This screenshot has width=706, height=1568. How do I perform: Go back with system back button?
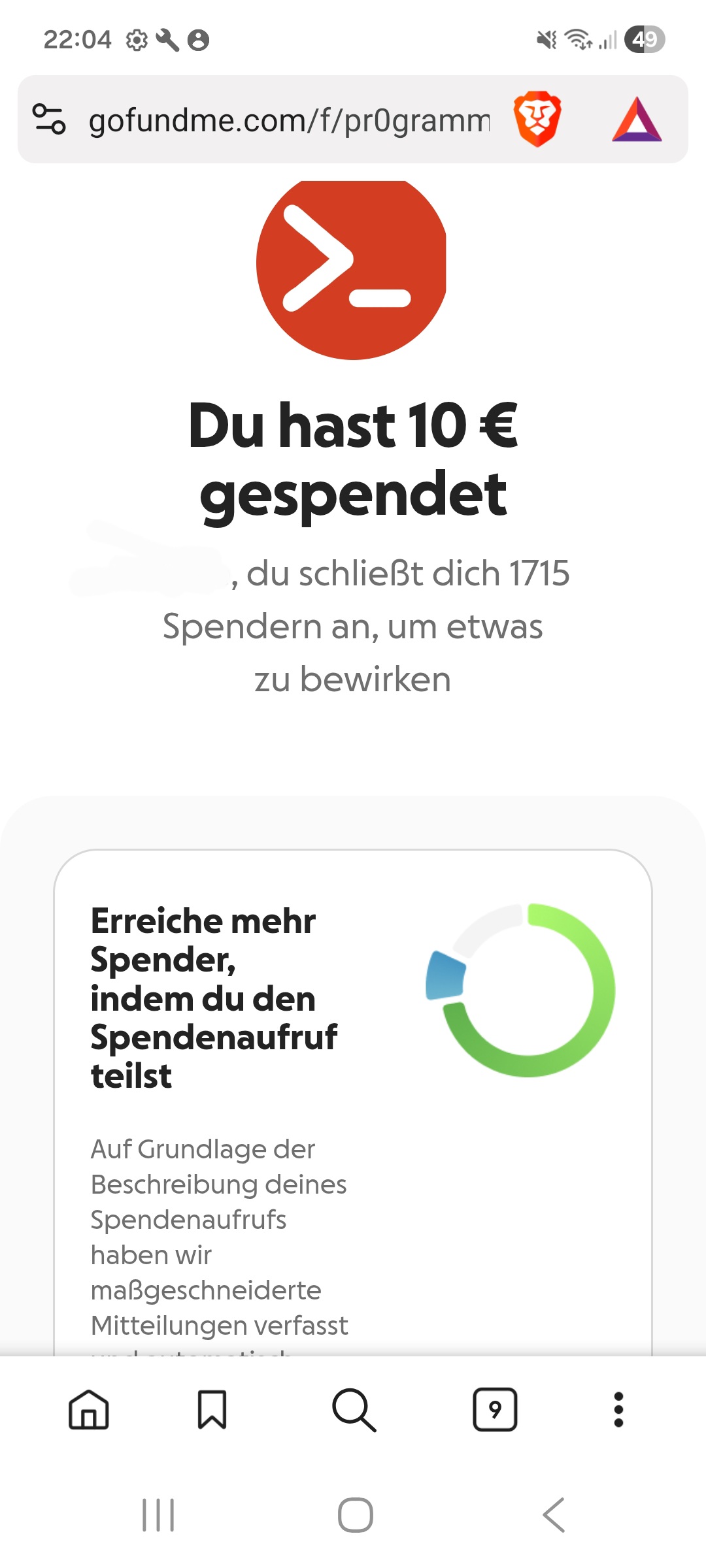tap(553, 1514)
